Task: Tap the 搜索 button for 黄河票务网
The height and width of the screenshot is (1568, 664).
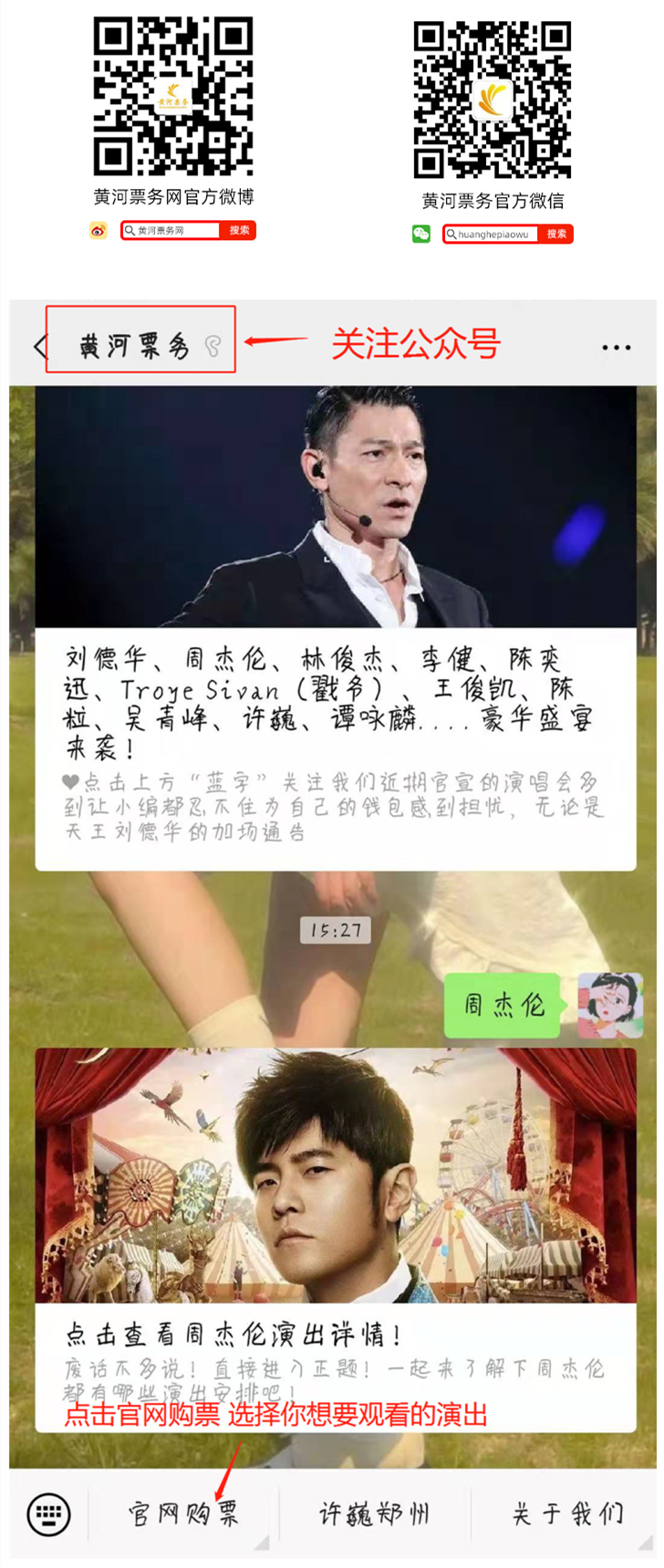Action: point(239,230)
